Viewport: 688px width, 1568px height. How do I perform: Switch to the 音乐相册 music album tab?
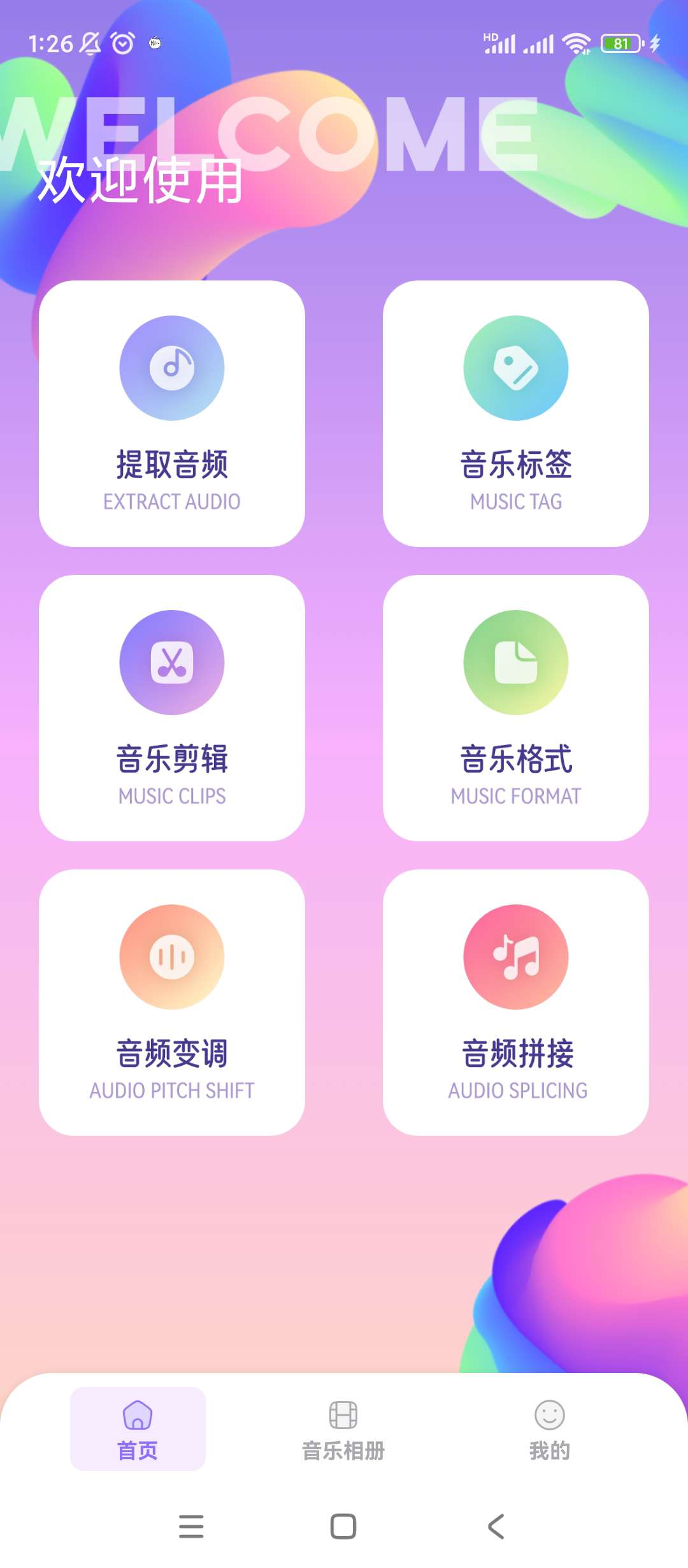(x=343, y=1428)
